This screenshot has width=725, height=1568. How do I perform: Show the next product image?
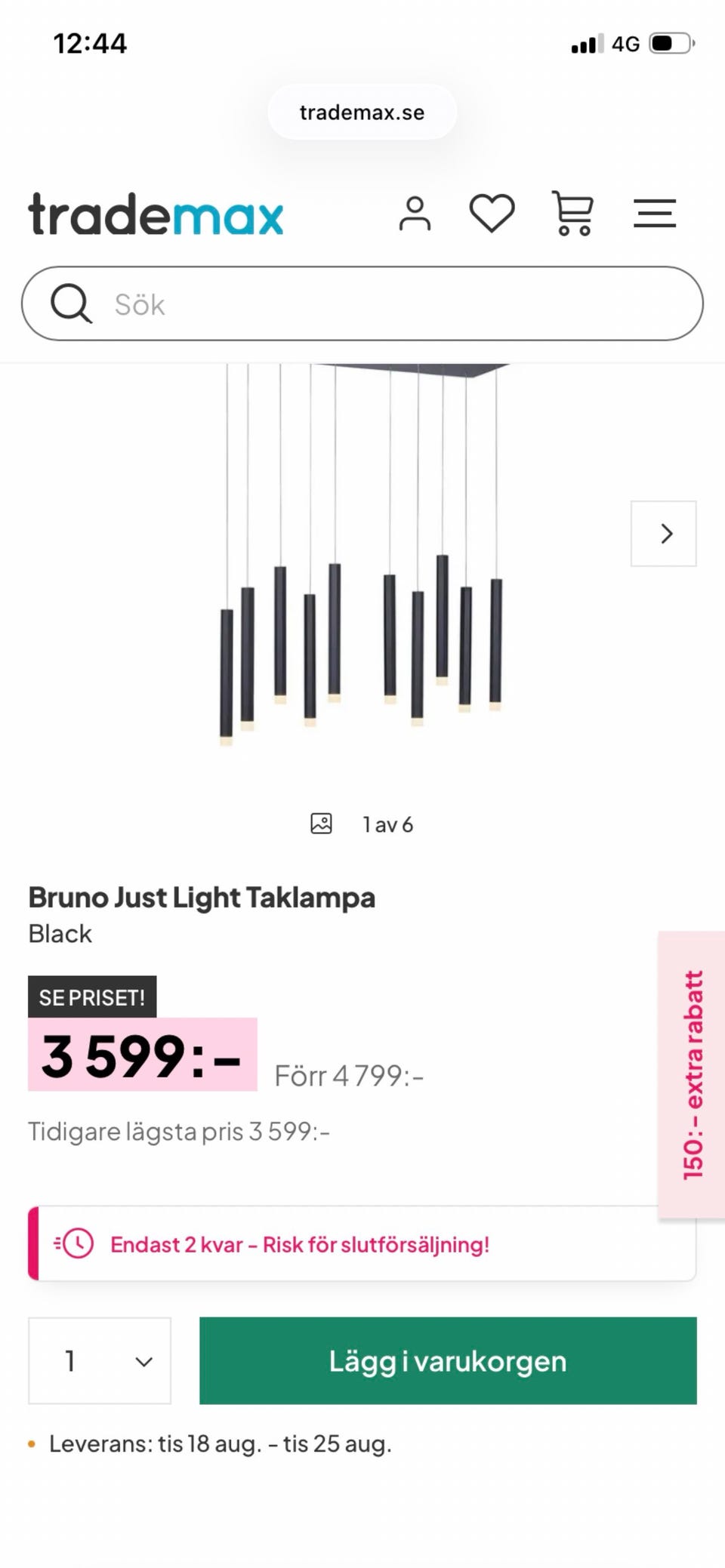coord(664,534)
